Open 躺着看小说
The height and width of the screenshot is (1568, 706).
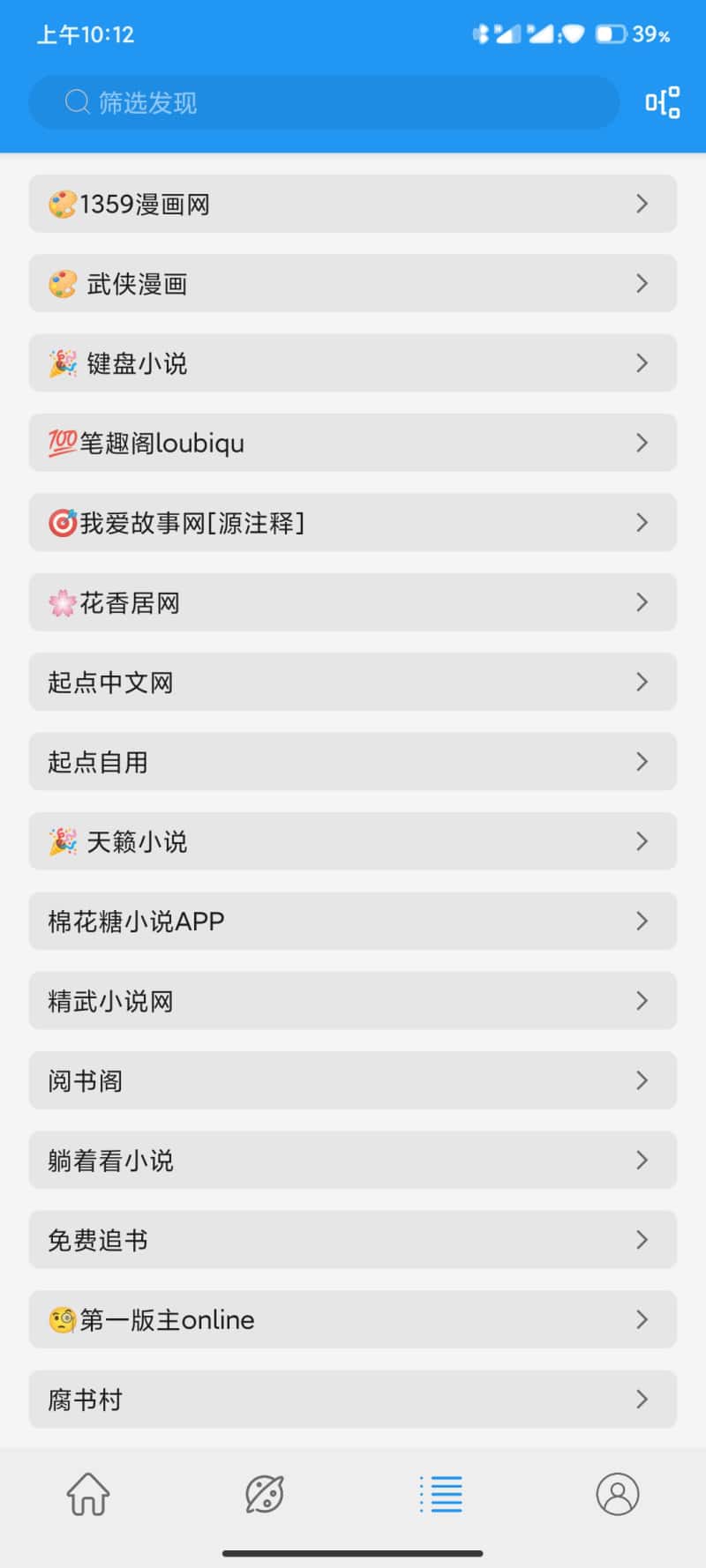[x=352, y=1160]
